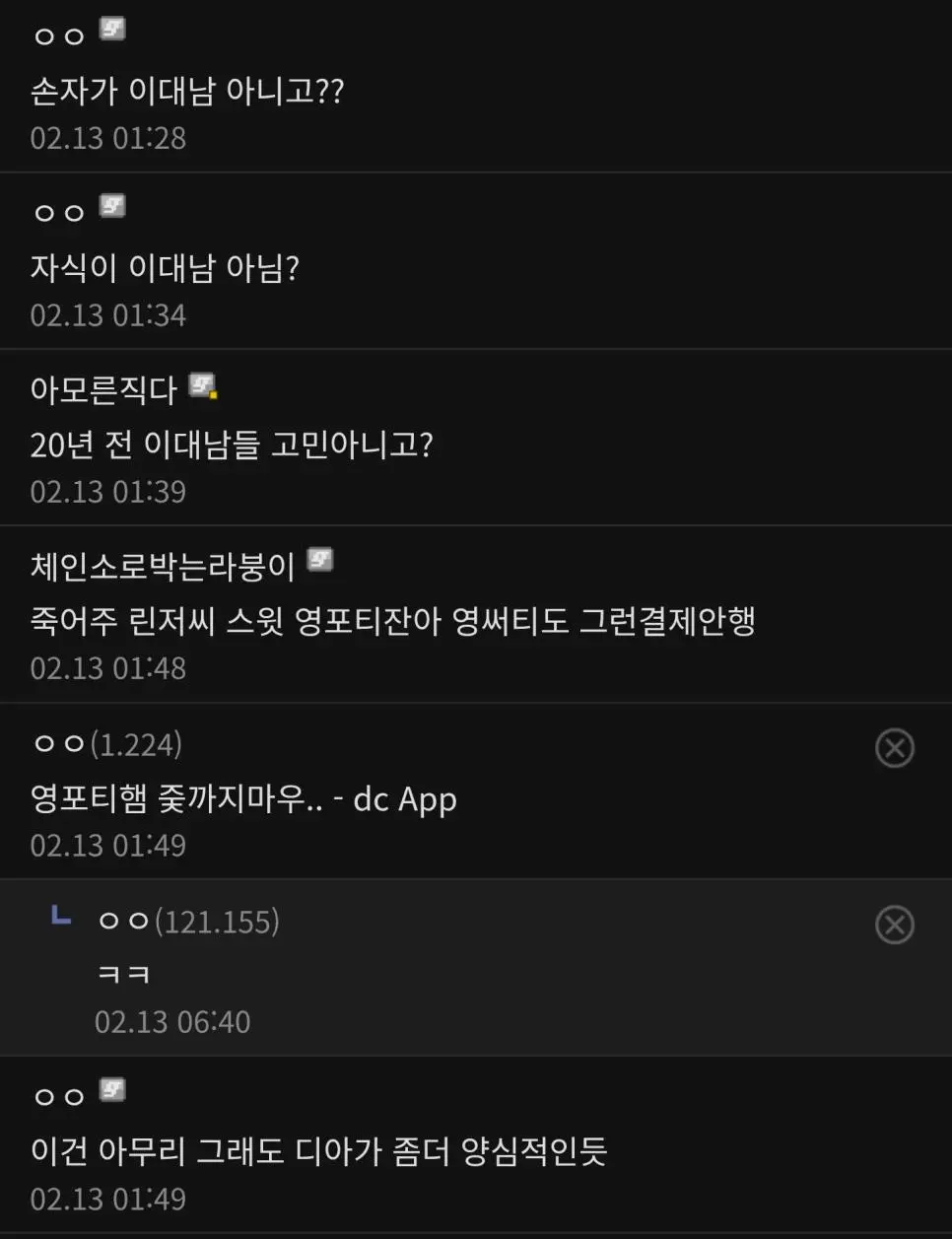Click the timestamp 02.13 01:28
This screenshot has height=1239, width=952.
[106, 139]
